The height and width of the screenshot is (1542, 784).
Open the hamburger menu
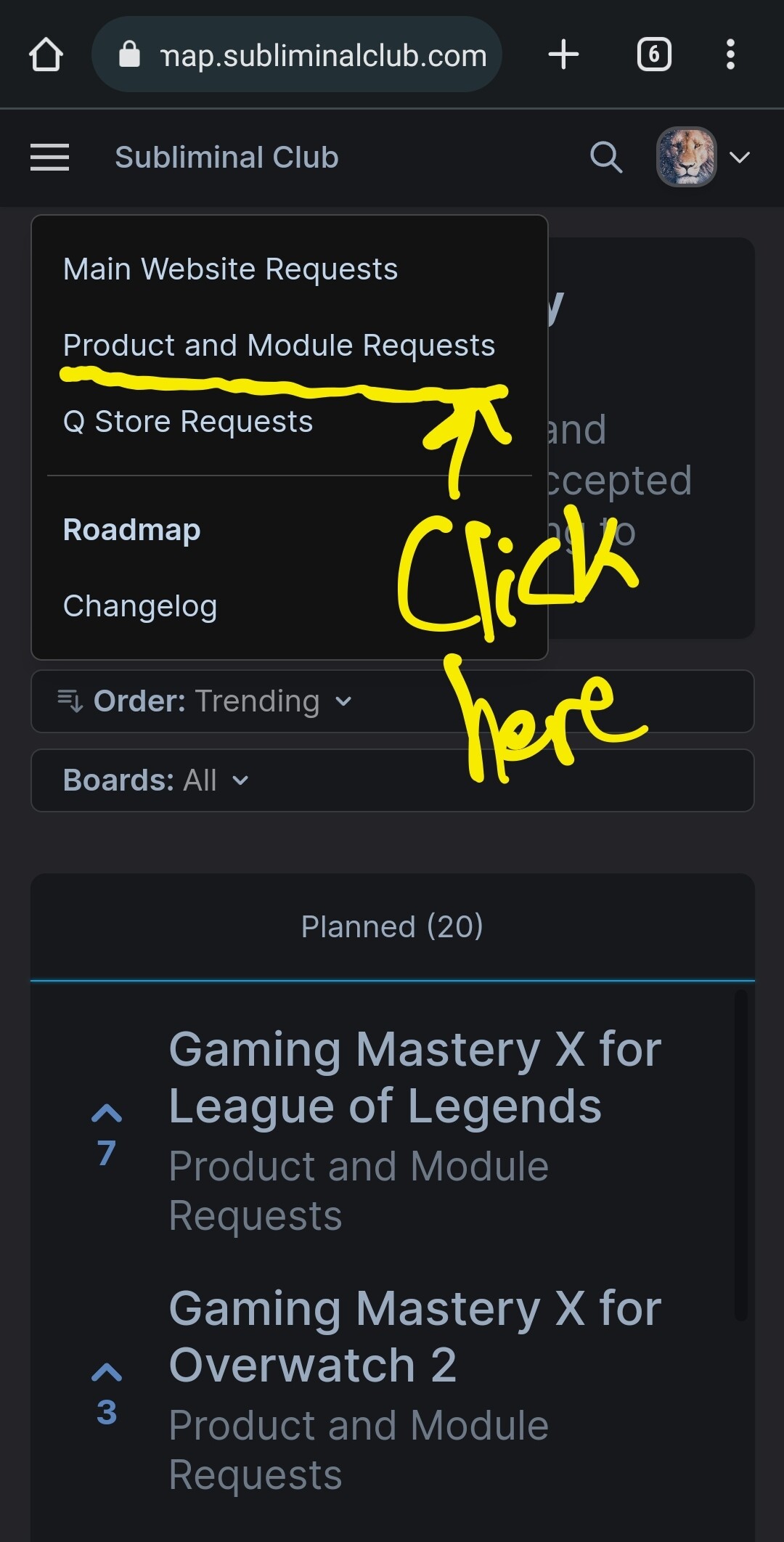(x=49, y=157)
